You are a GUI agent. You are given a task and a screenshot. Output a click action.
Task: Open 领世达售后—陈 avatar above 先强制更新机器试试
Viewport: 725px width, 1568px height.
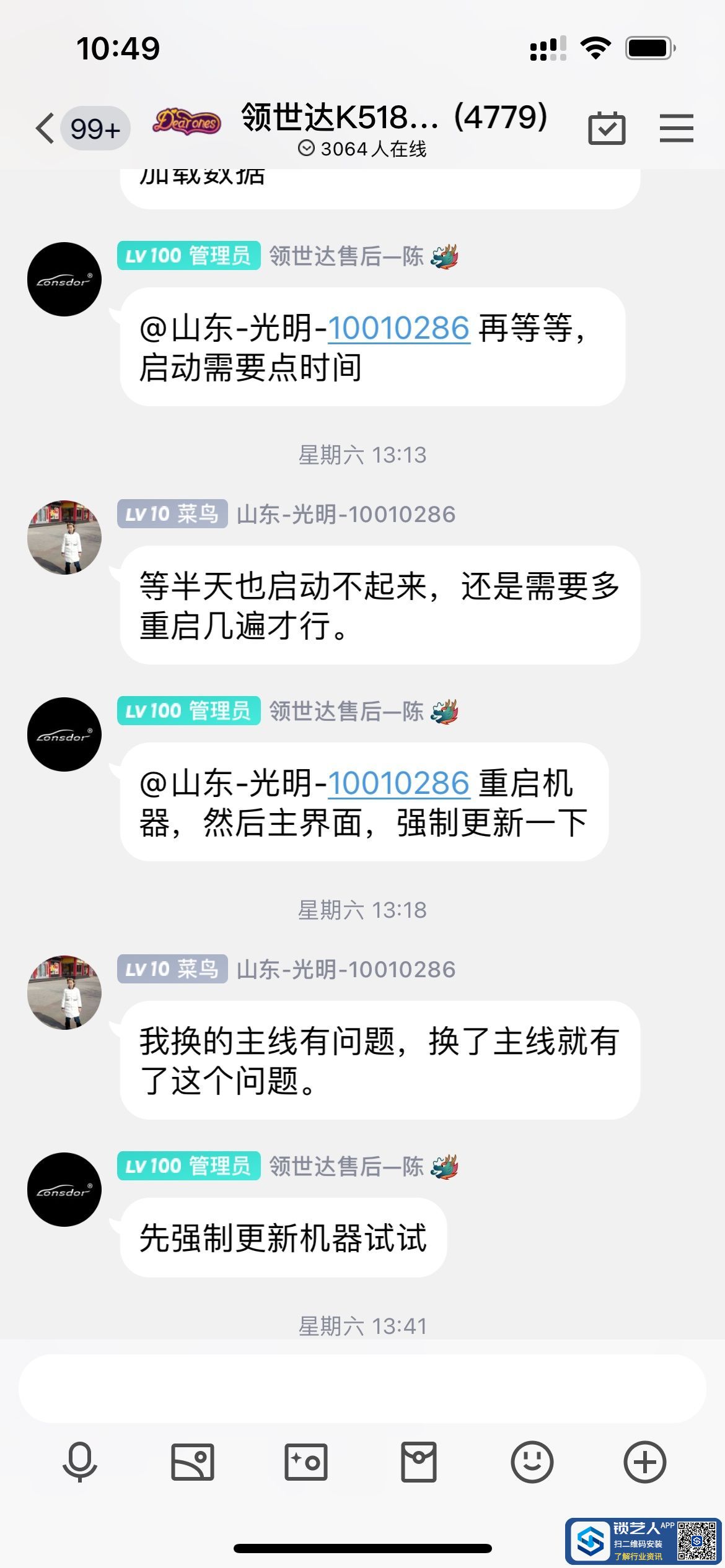coord(64,1189)
